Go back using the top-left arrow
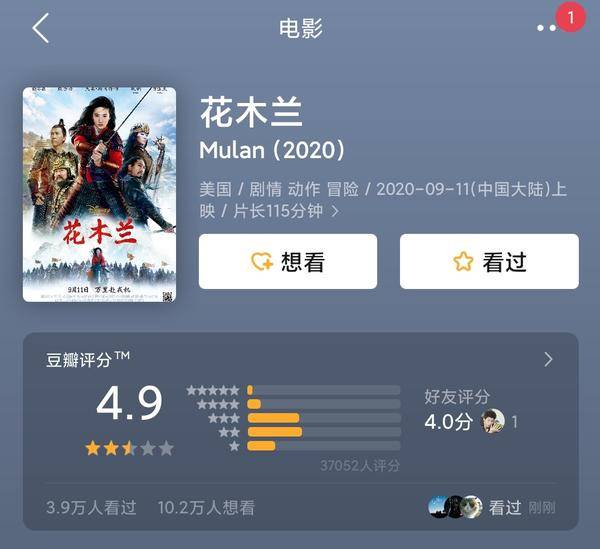The width and height of the screenshot is (600, 549). (x=40, y=28)
